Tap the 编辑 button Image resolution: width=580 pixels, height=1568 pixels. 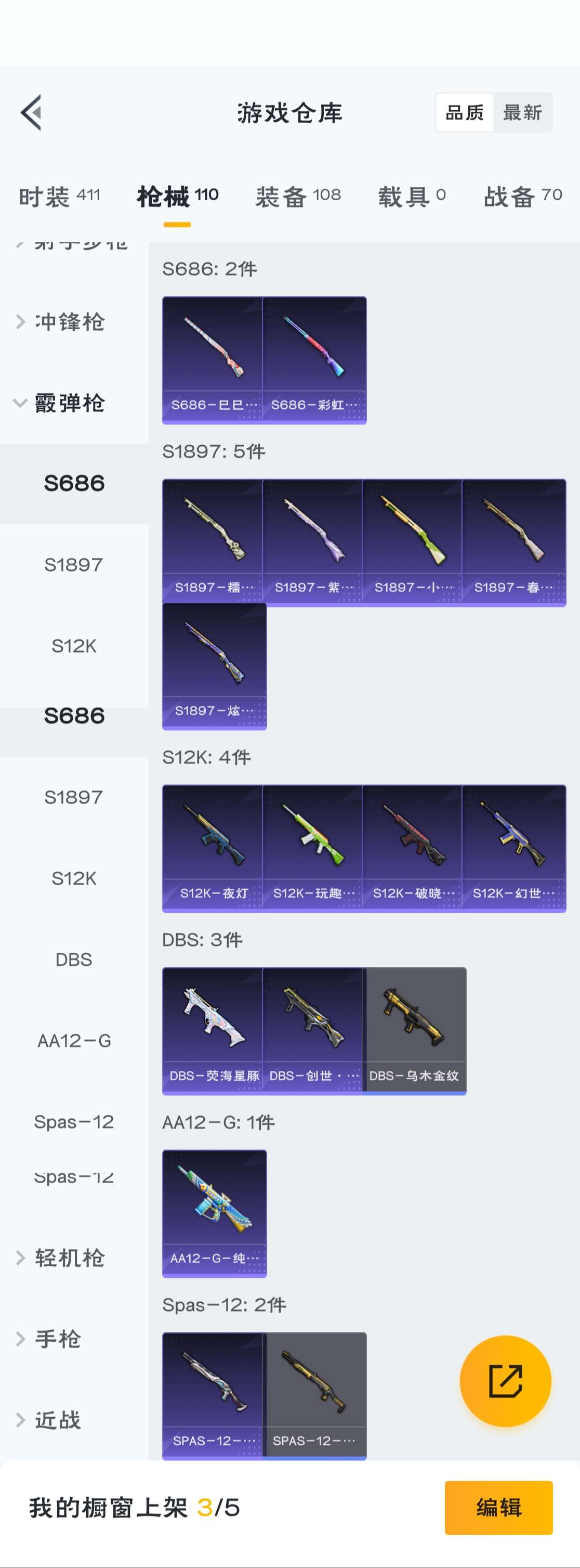pyautogui.click(x=498, y=1508)
